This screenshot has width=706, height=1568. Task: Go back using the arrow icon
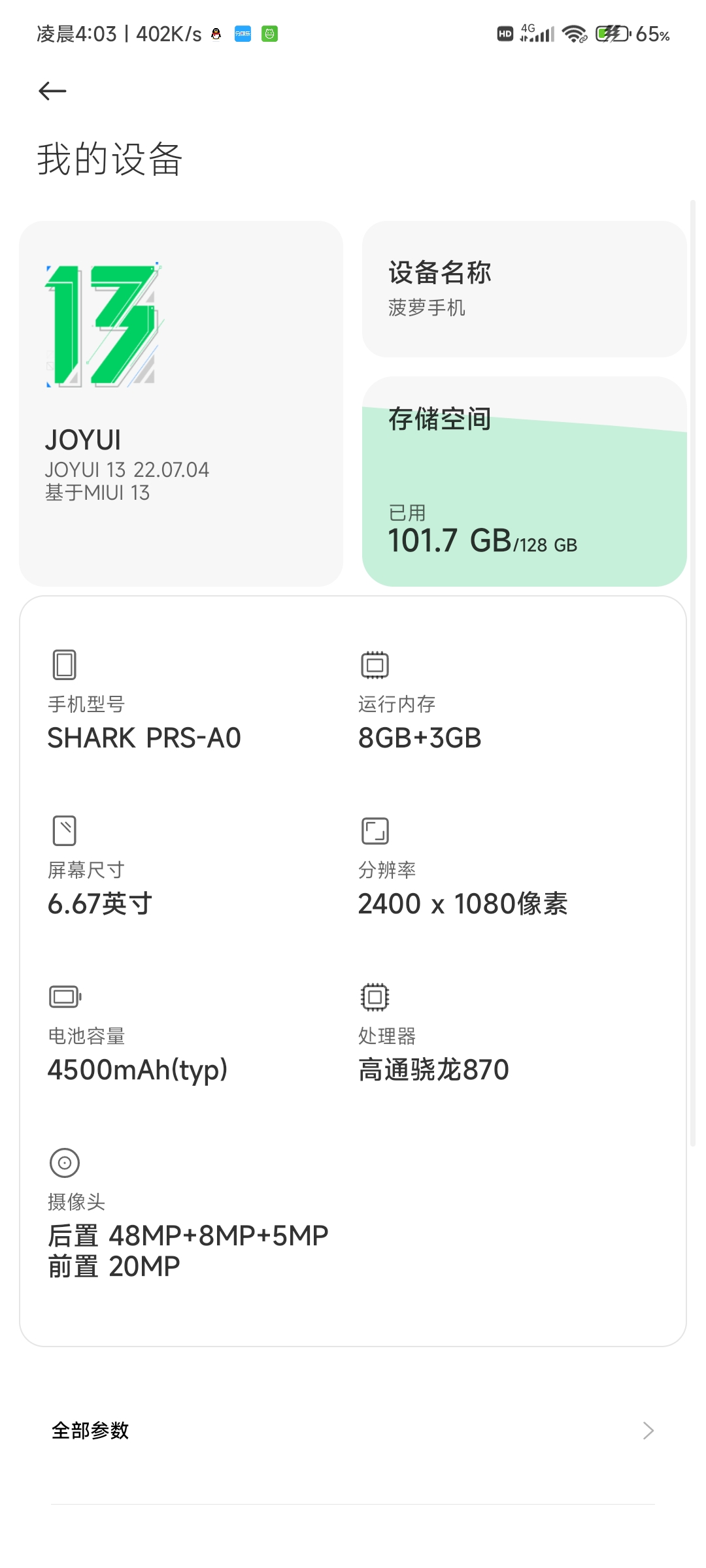pos(52,91)
